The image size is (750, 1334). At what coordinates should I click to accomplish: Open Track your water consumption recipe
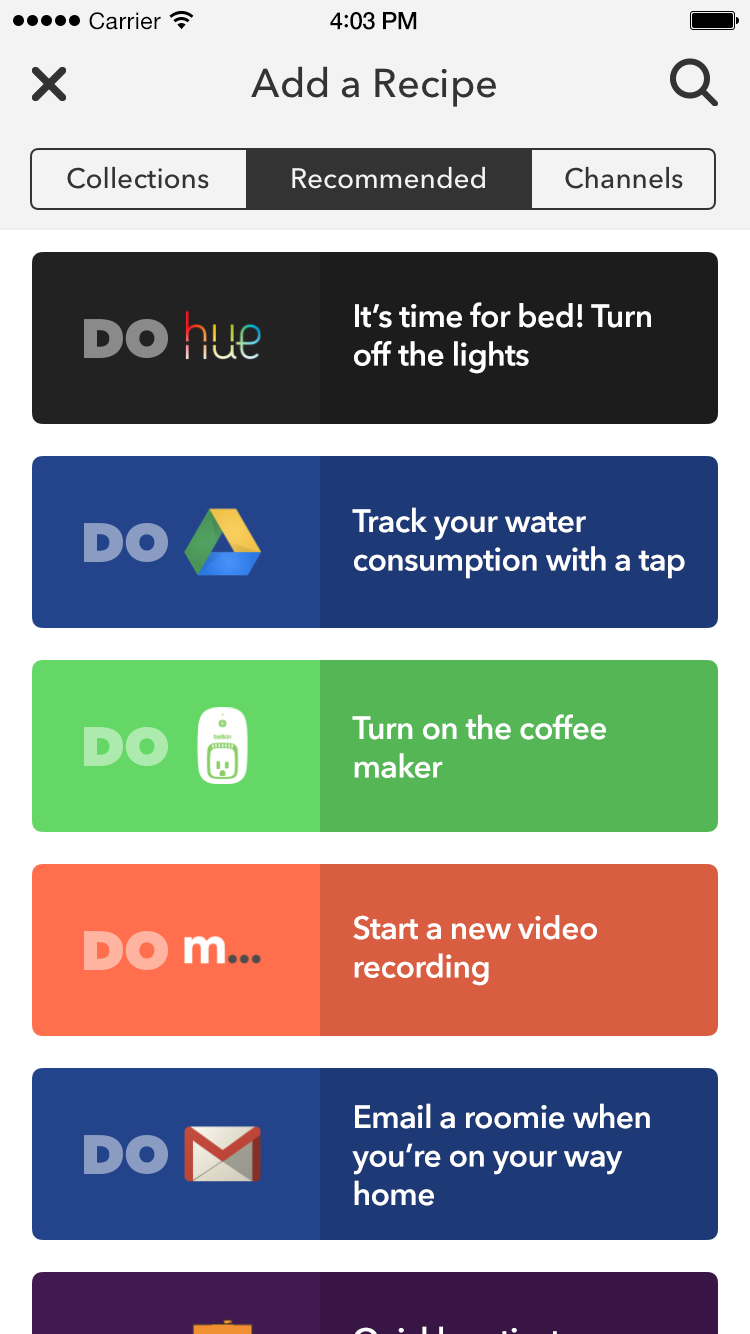(375, 542)
